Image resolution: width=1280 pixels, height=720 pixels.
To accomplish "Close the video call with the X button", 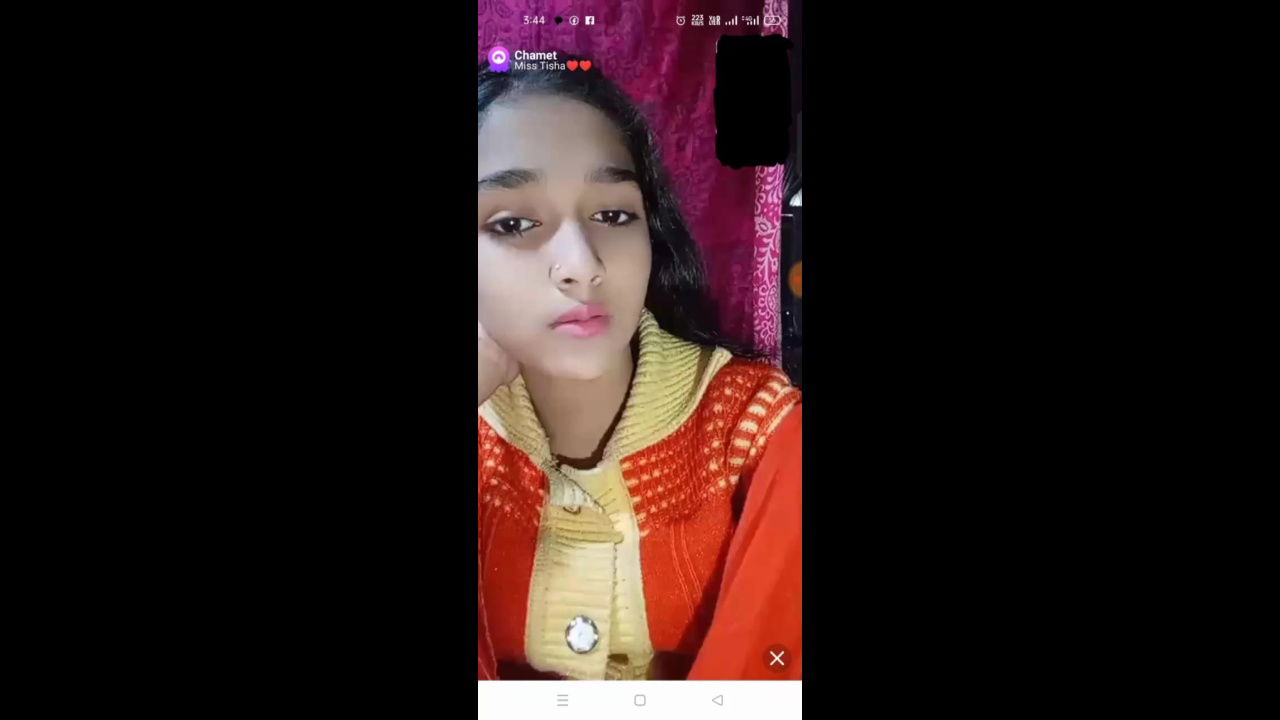I will [x=777, y=658].
